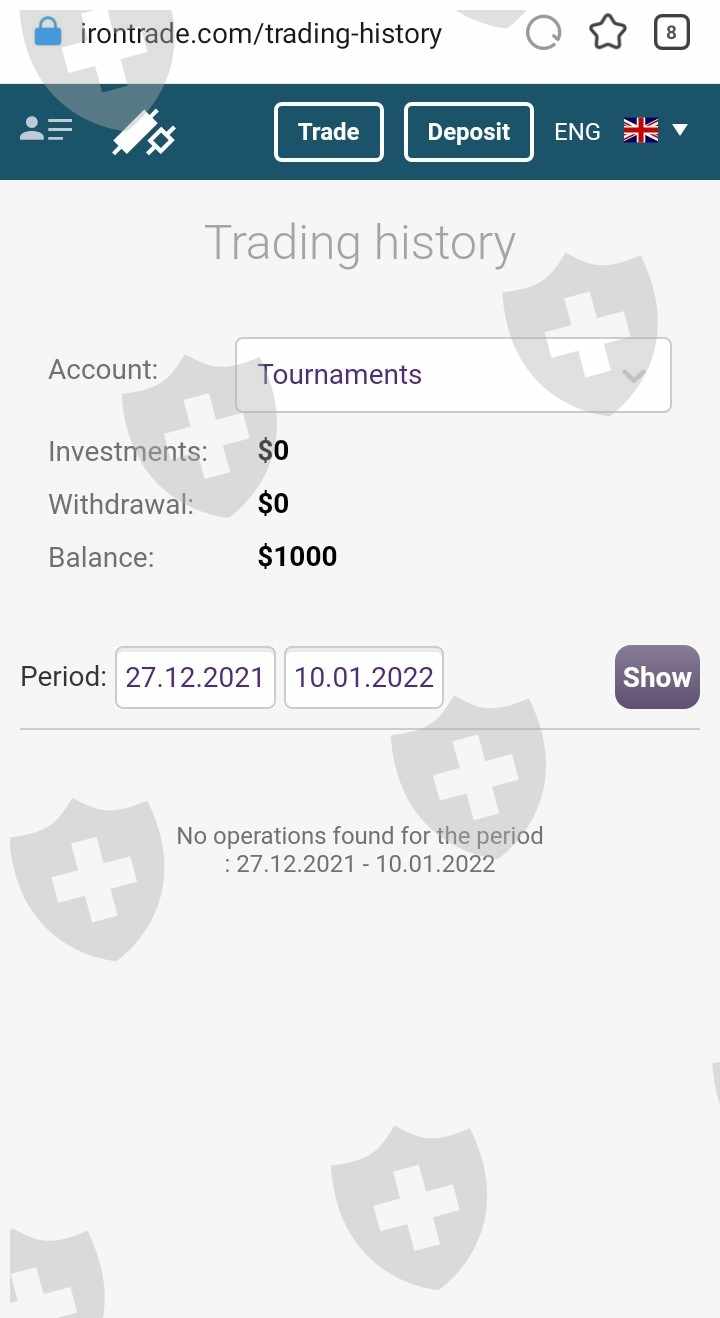
Task: Open the browser tab switcher
Action: pos(671,33)
